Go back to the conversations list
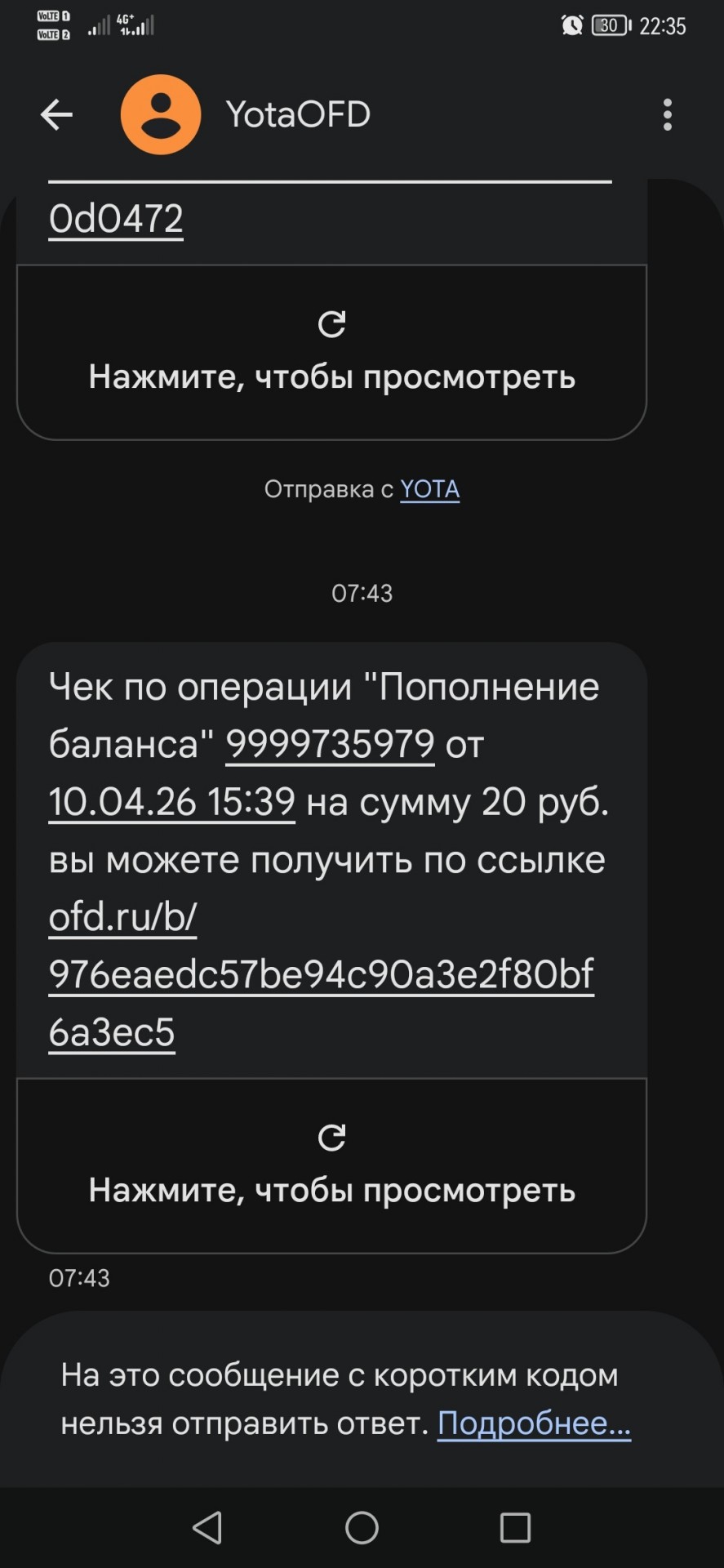Image resolution: width=724 pixels, height=1568 pixels. click(x=56, y=114)
